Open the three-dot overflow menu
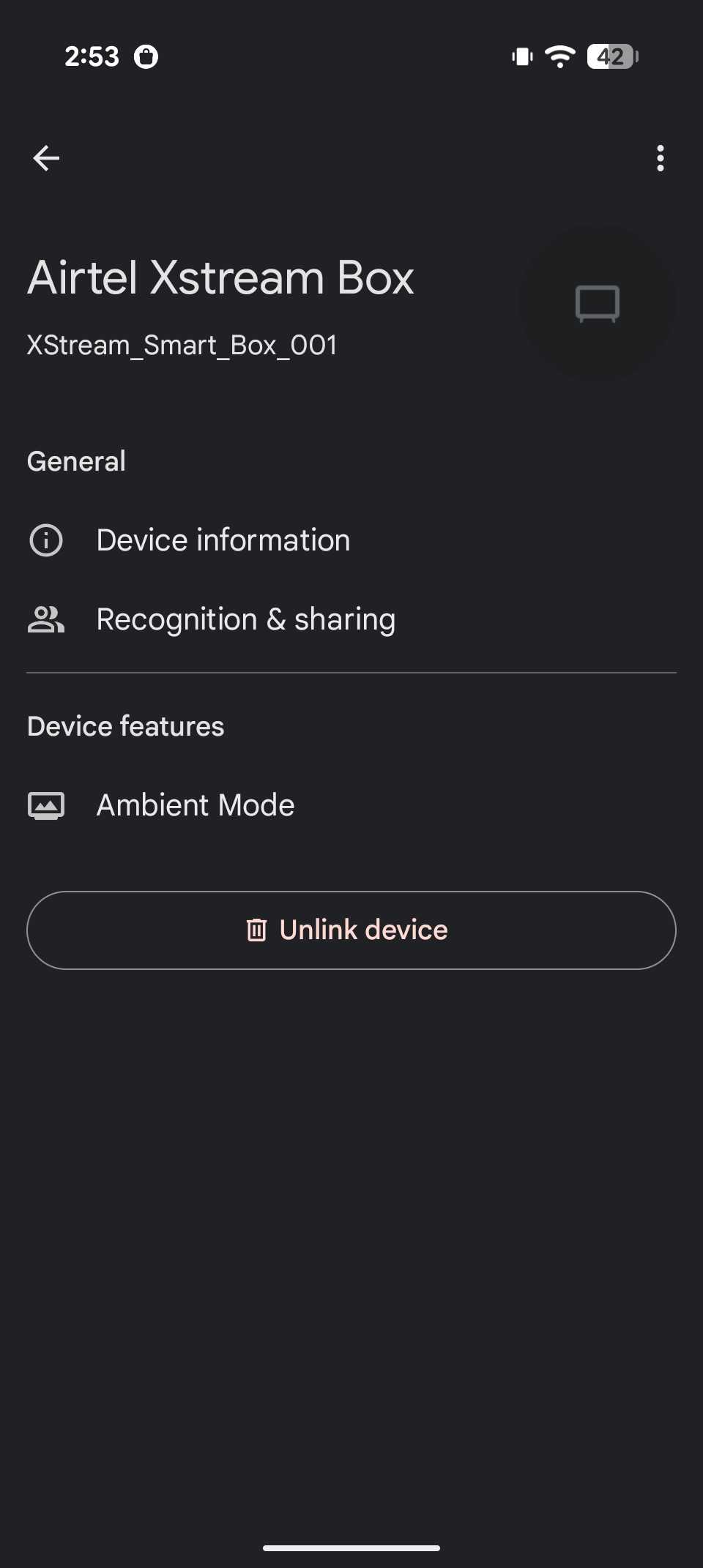The image size is (703, 1568). [x=661, y=158]
